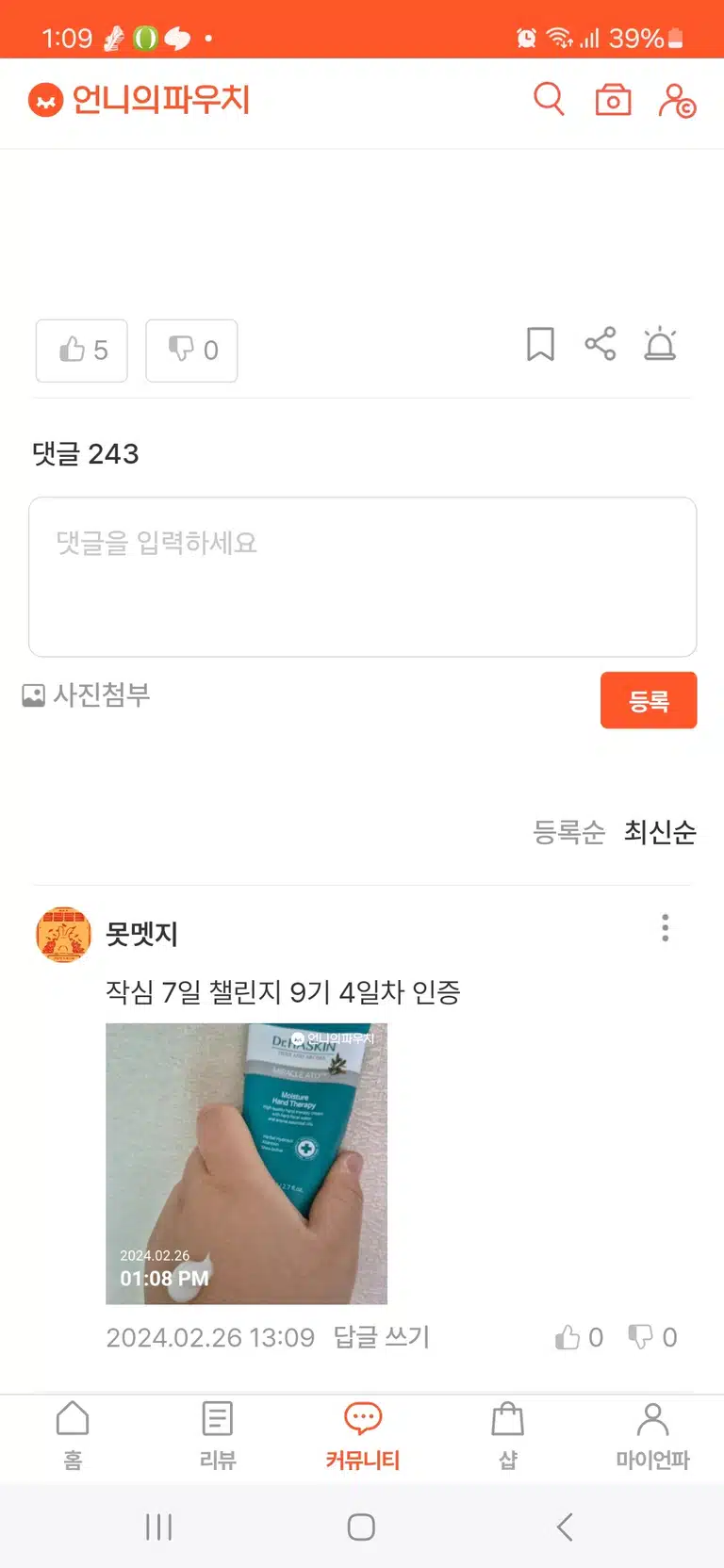Bookmark this post
The height and width of the screenshot is (1568, 724).
[x=540, y=344]
